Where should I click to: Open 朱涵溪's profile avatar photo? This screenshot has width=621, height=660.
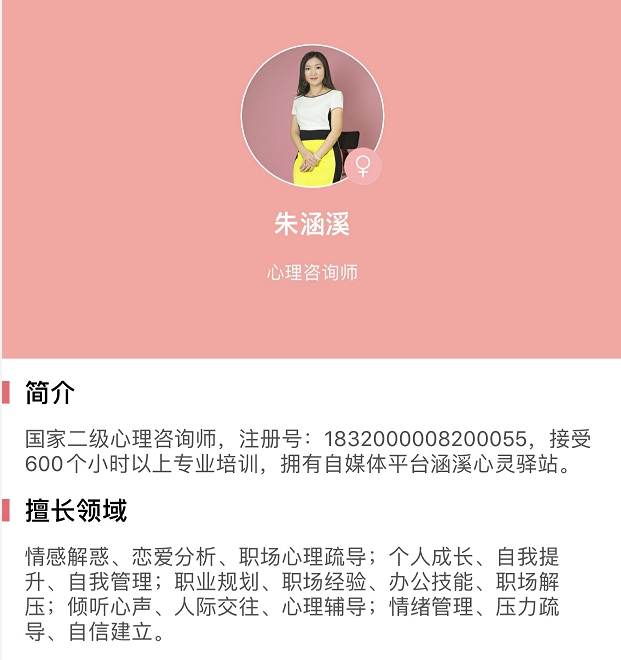pyautogui.click(x=311, y=116)
